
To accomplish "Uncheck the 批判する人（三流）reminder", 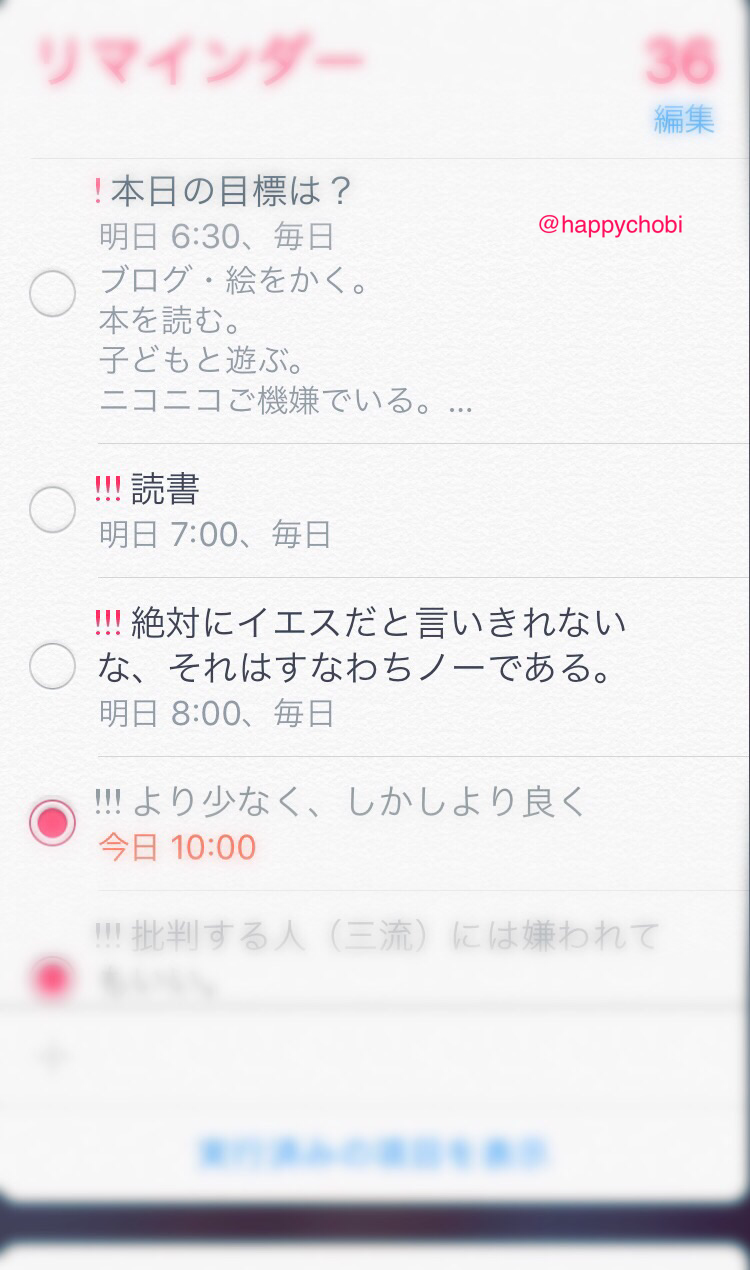I will coord(53,978).
